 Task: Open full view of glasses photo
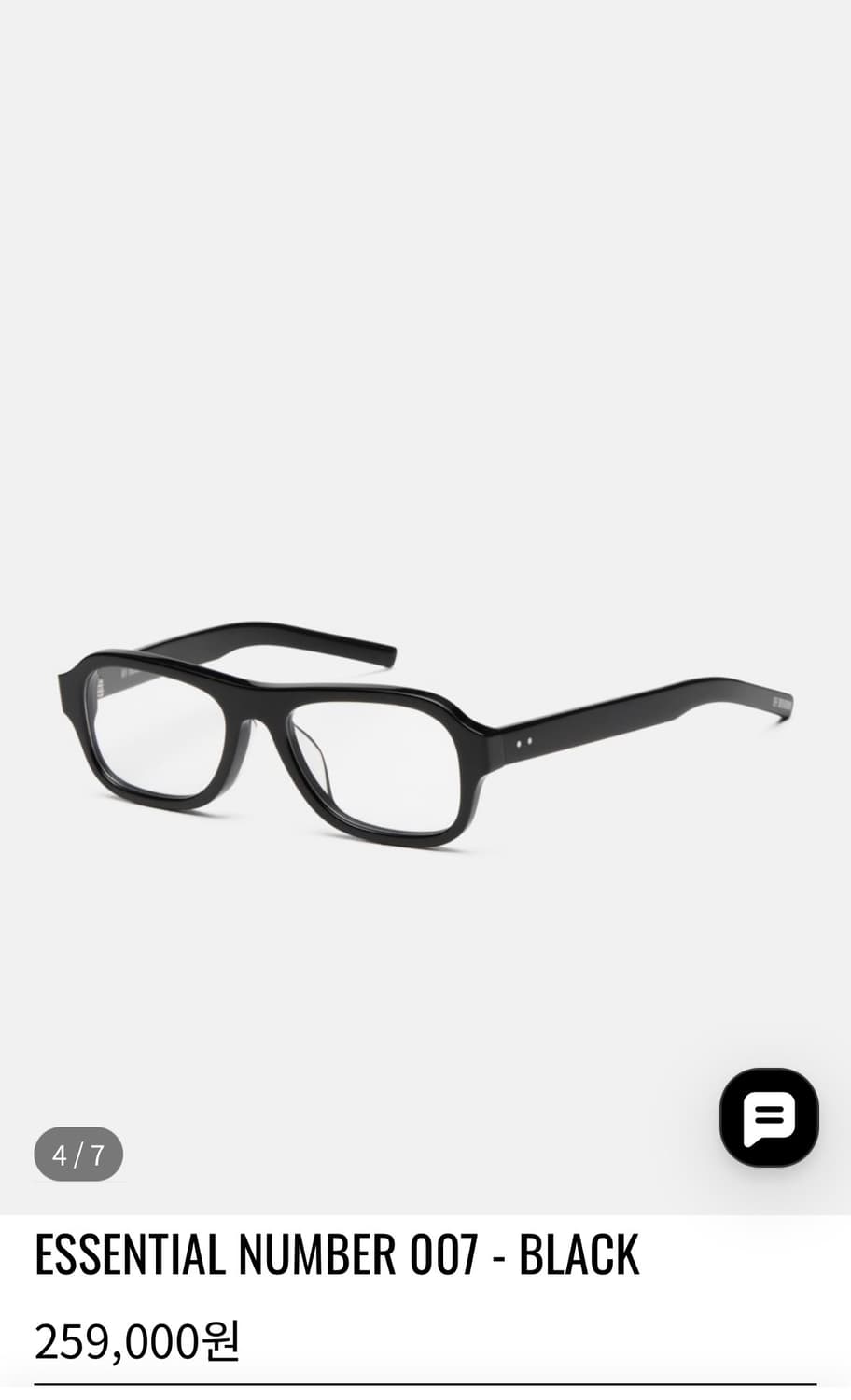(x=425, y=728)
